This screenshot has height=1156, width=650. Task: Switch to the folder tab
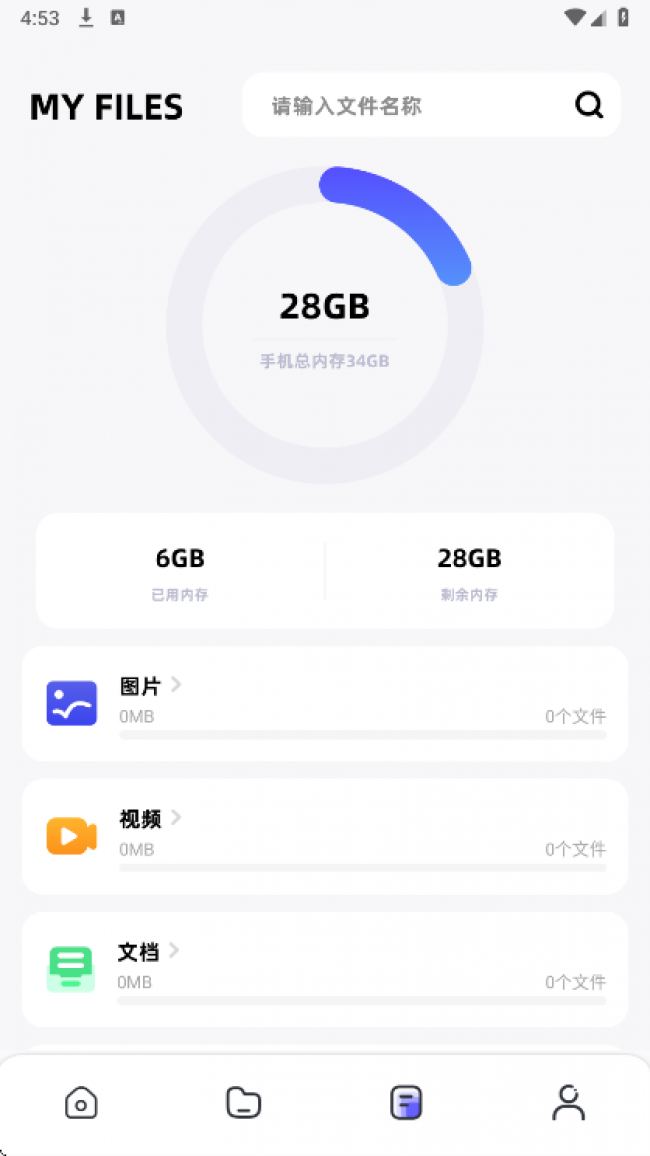pyautogui.click(x=243, y=1103)
